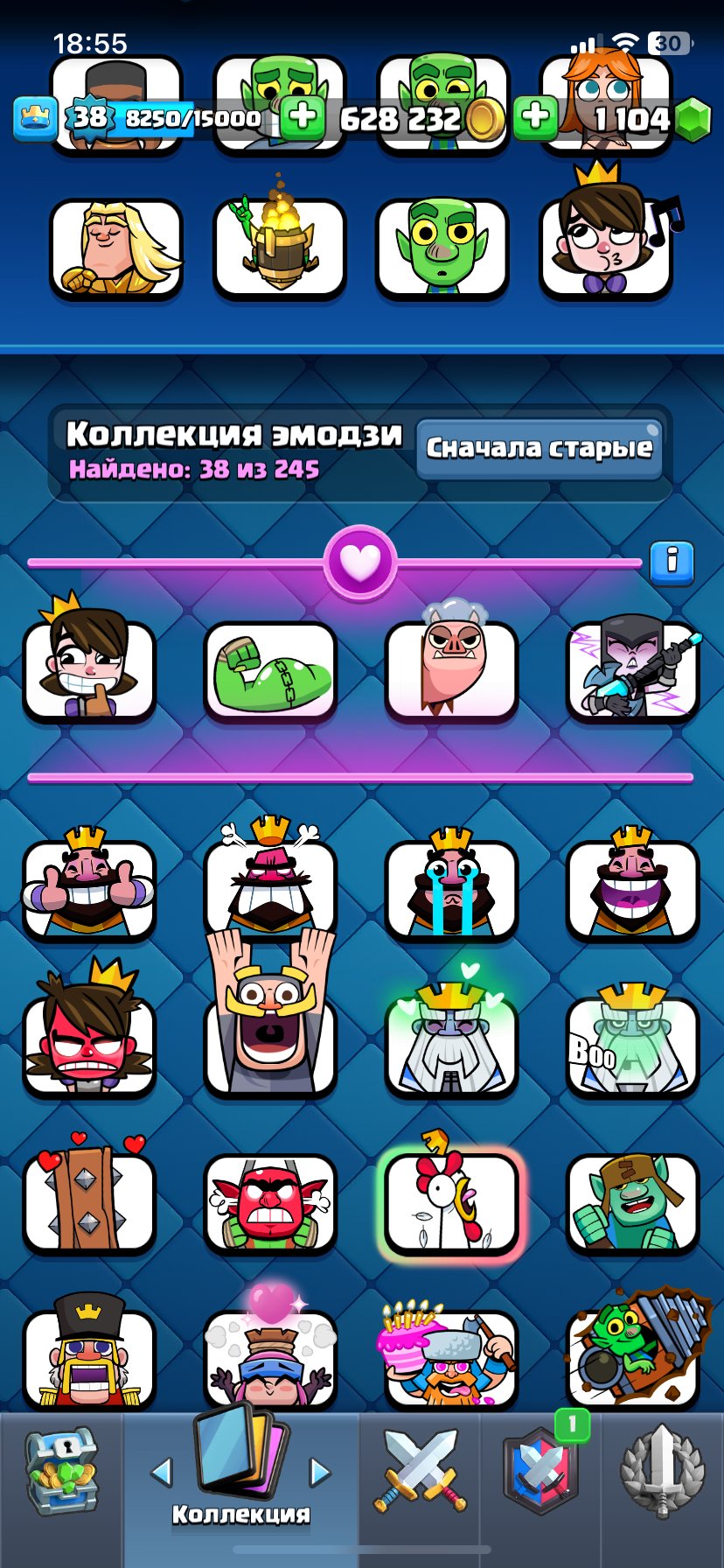Go to the next collection section arrow

320,1472
